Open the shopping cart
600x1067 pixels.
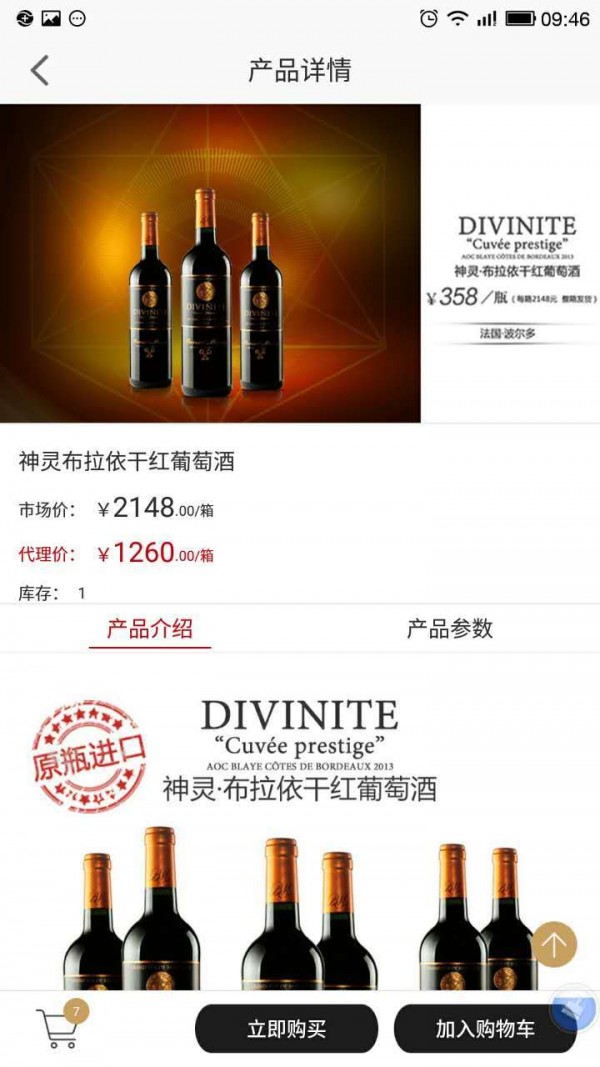pos(60,1026)
